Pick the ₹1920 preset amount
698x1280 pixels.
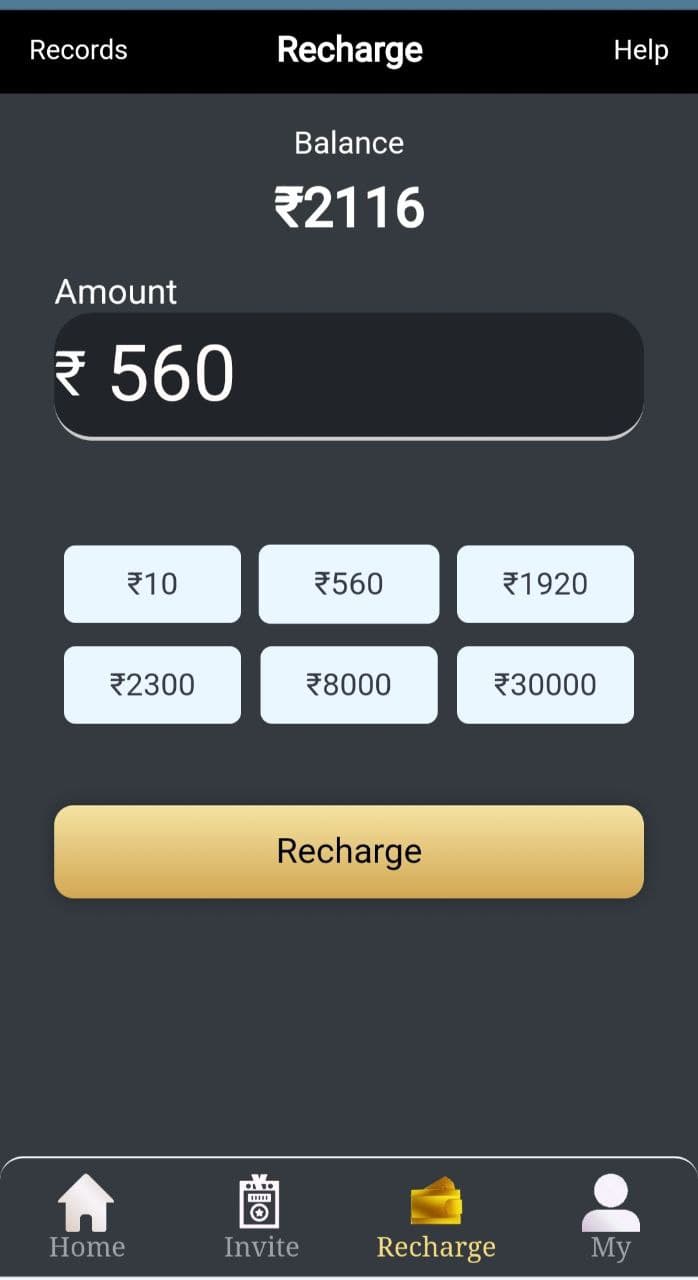pos(545,584)
